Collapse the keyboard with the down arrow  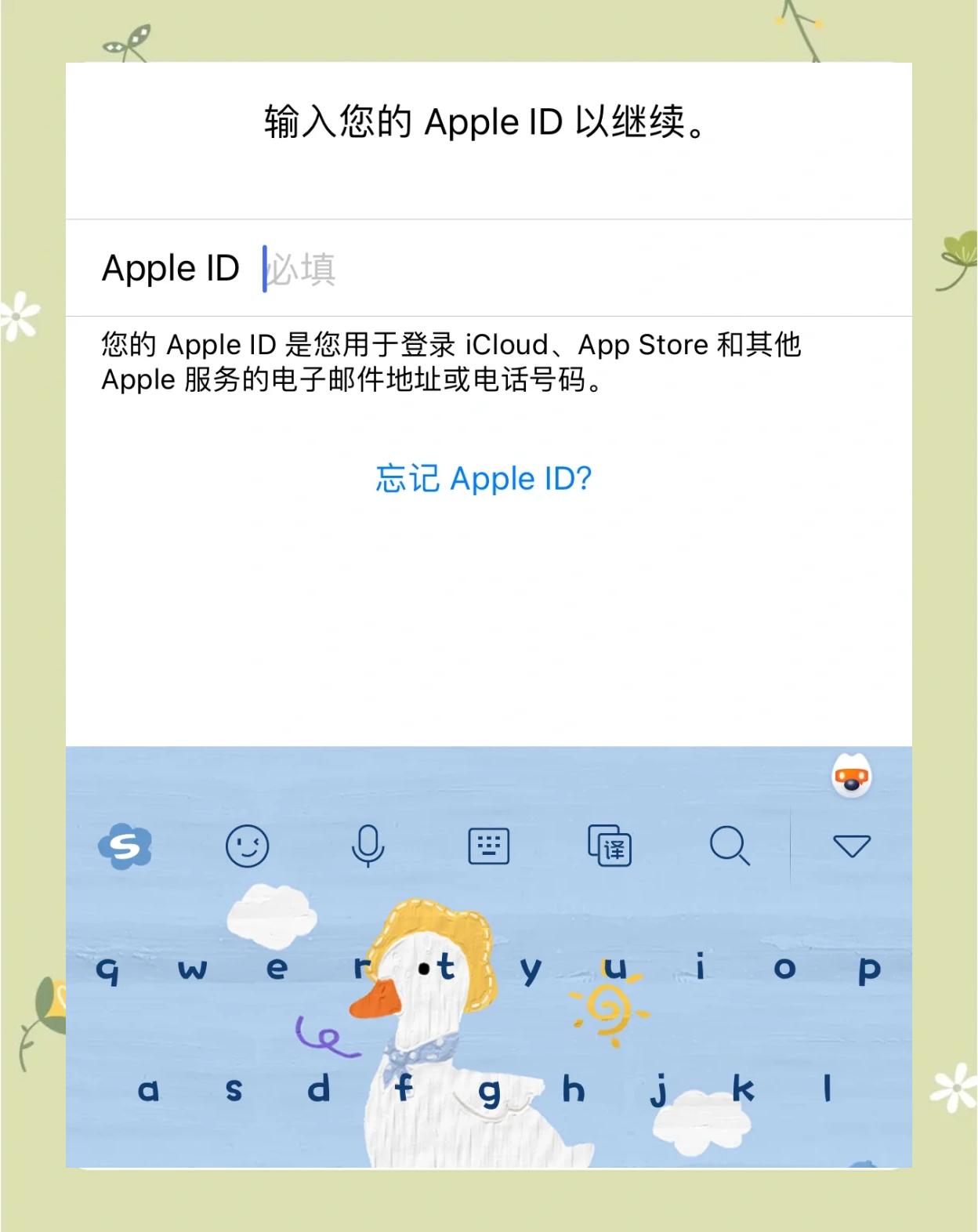coord(852,846)
